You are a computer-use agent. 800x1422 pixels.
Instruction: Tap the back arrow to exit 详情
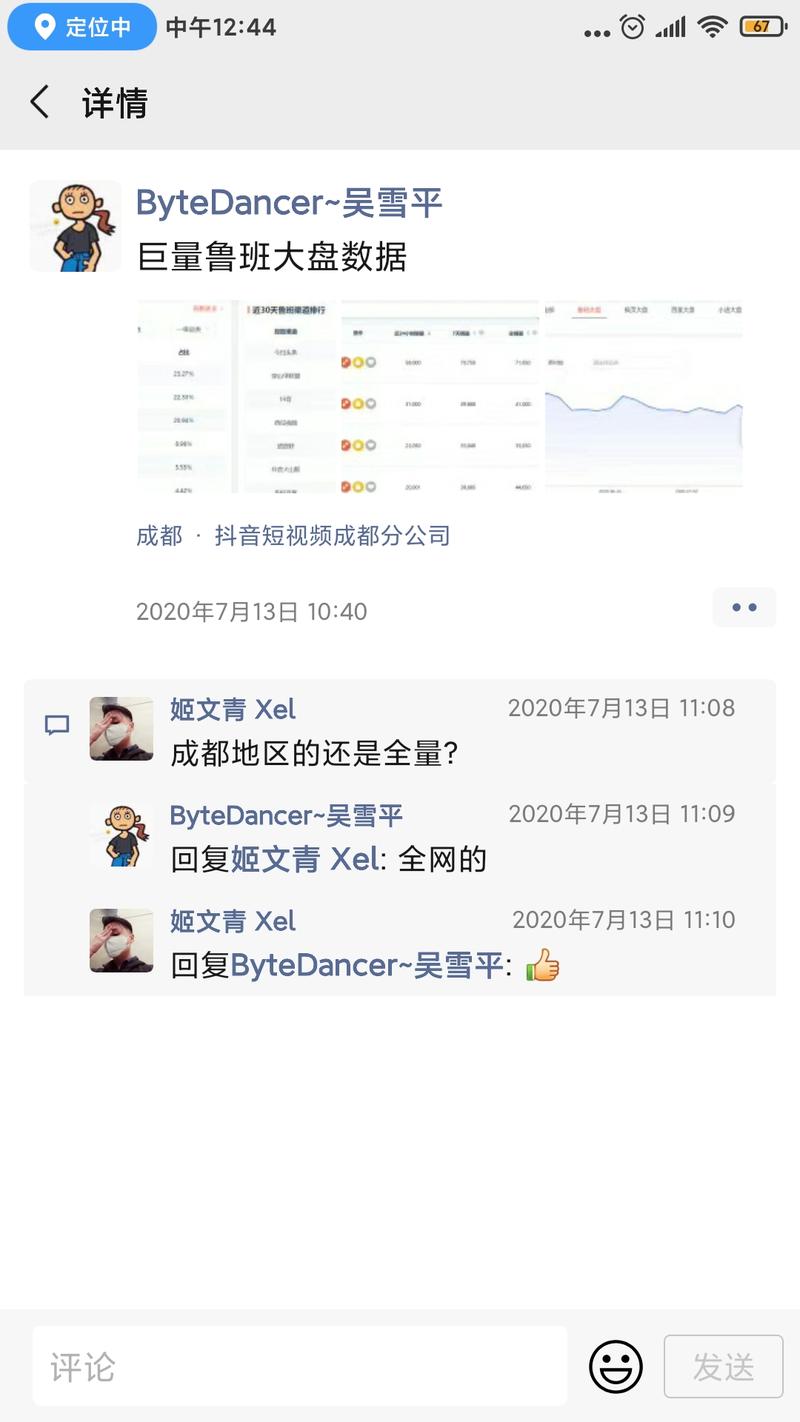[x=38, y=103]
